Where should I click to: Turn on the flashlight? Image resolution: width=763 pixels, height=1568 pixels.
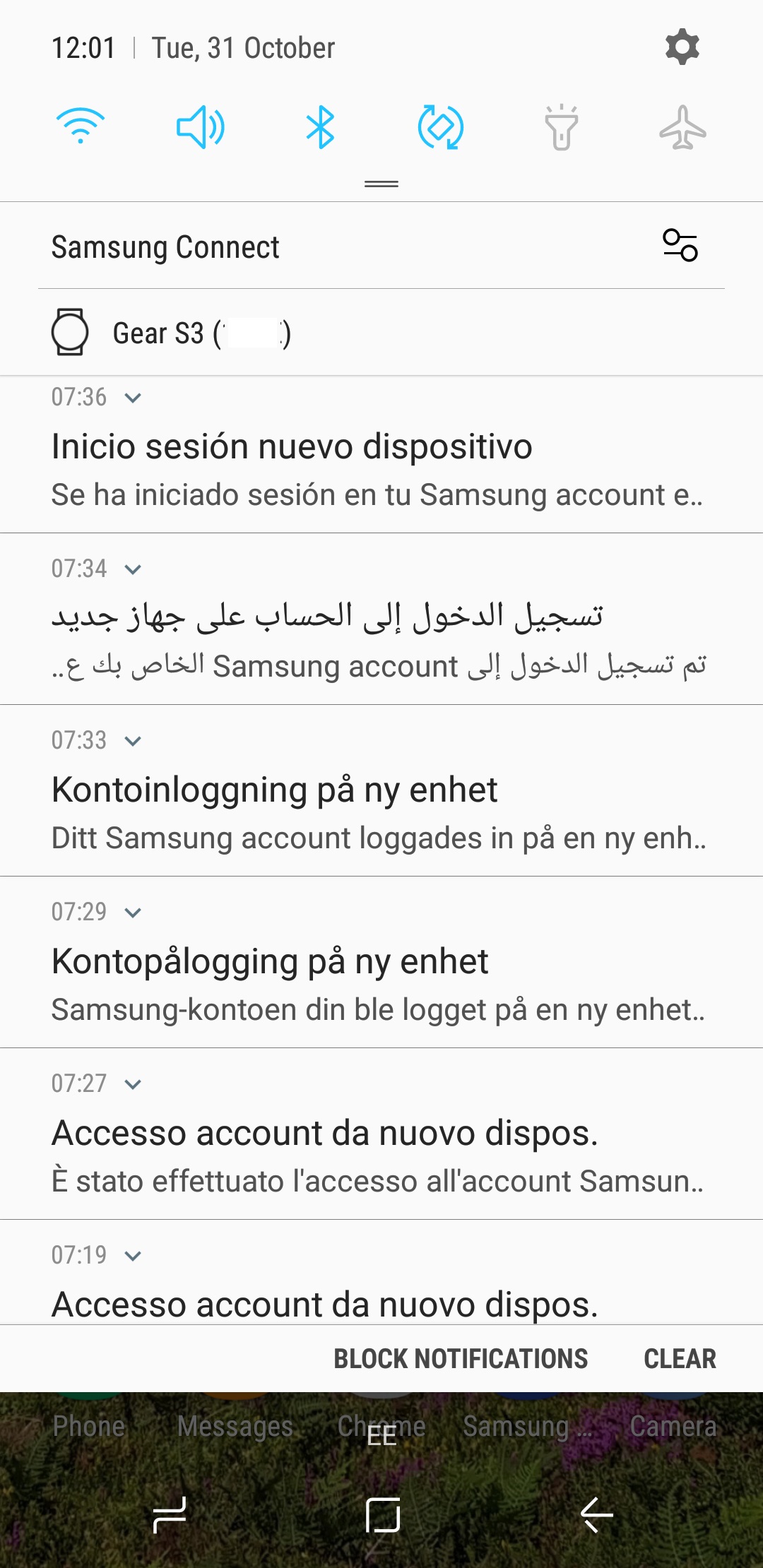(x=562, y=127)
